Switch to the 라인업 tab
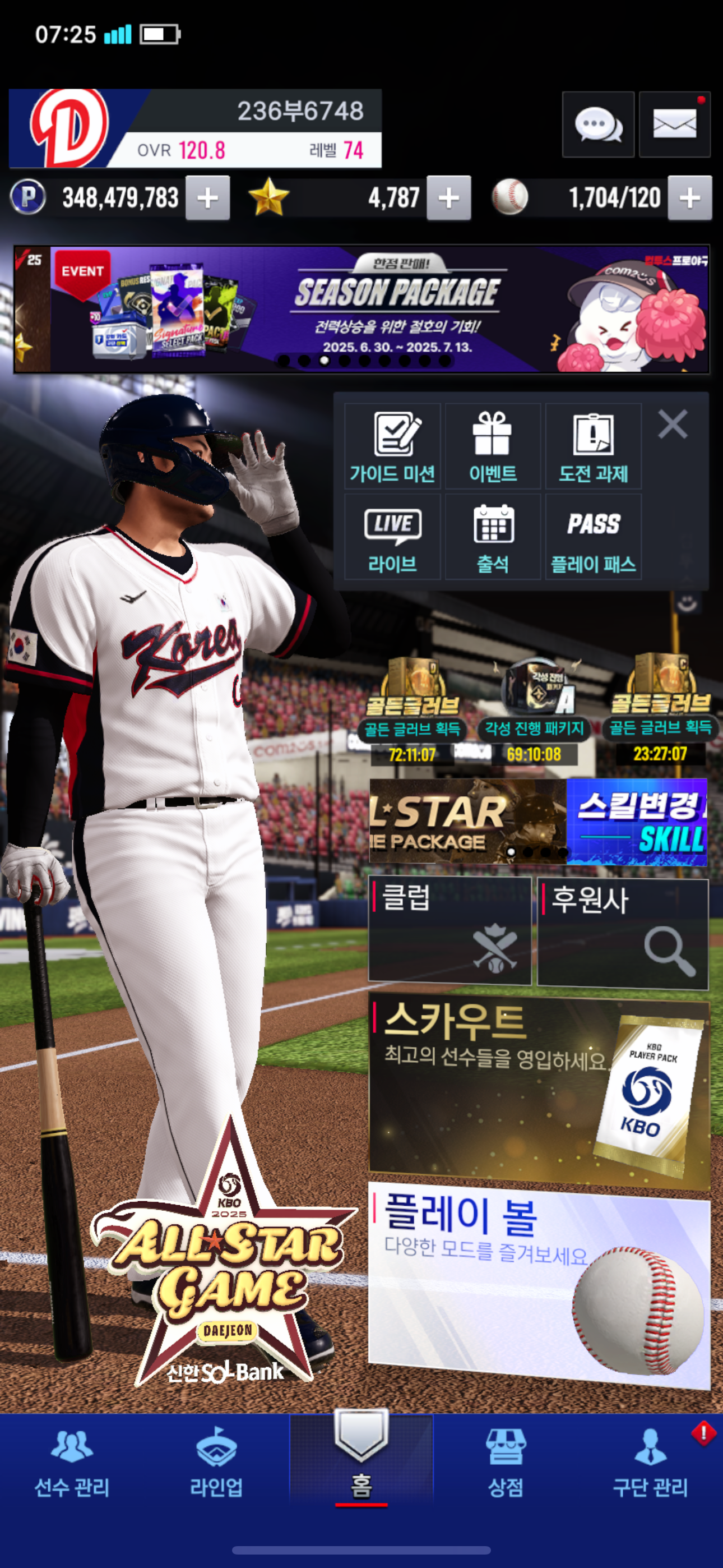 [217, 1462]
